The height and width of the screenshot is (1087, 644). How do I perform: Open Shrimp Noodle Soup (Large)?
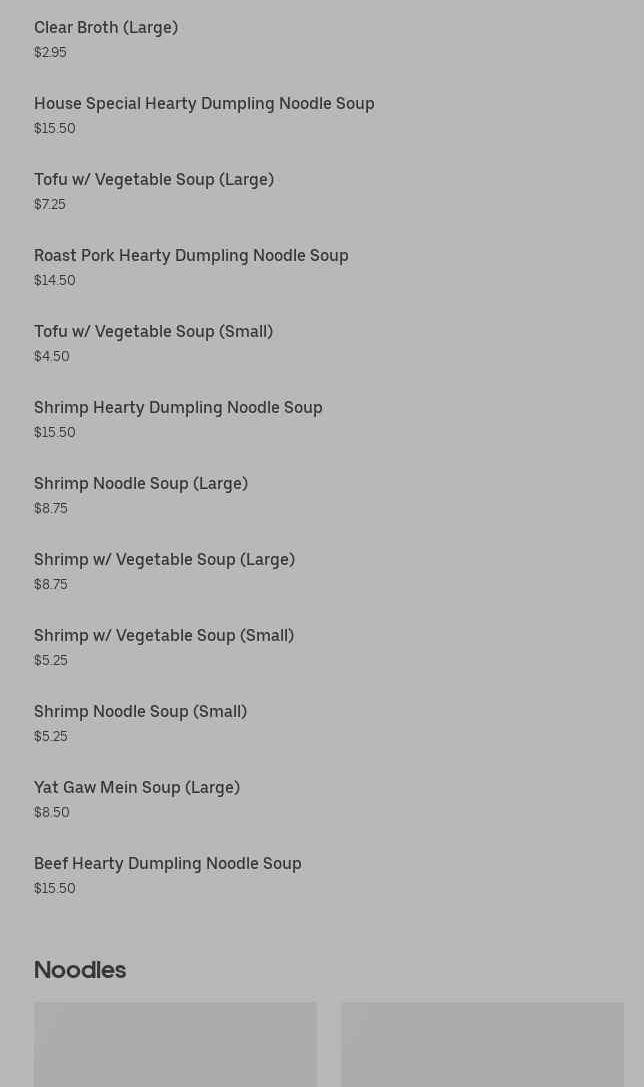[x=141, y=484]
